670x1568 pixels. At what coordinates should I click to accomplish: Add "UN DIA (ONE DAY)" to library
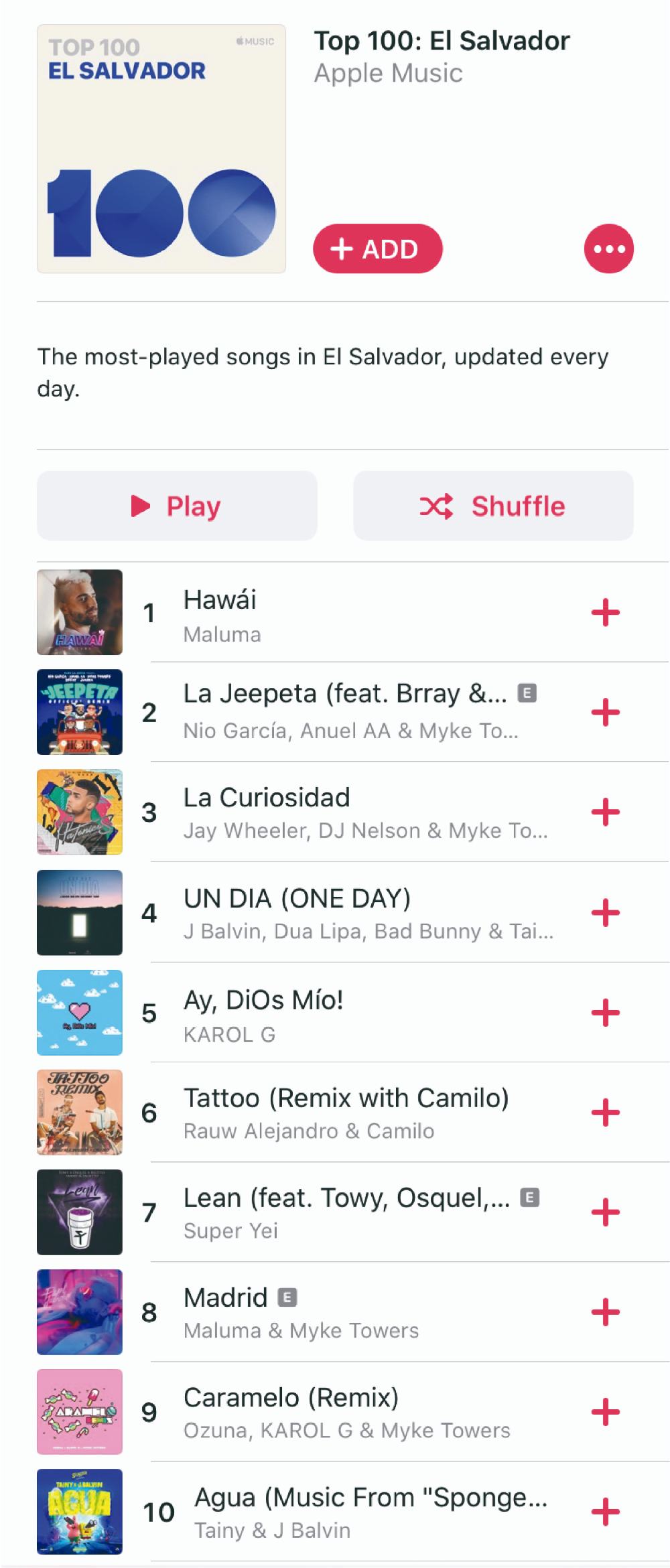(606, 912)
